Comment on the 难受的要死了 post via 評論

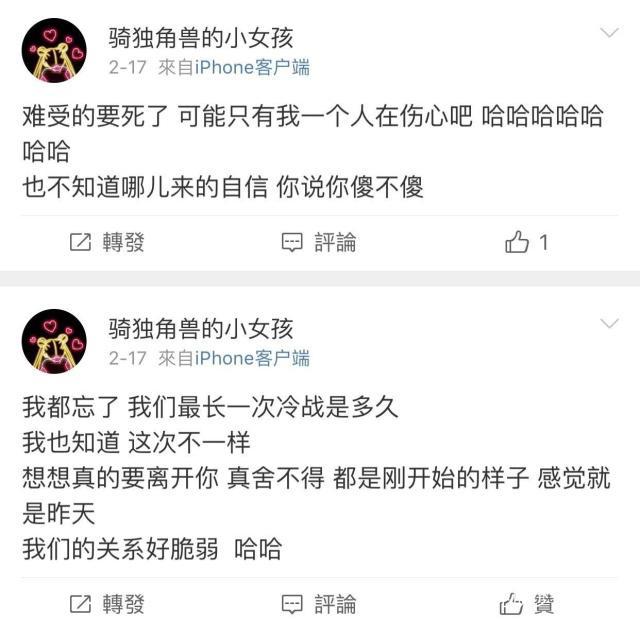pos(319,242)
